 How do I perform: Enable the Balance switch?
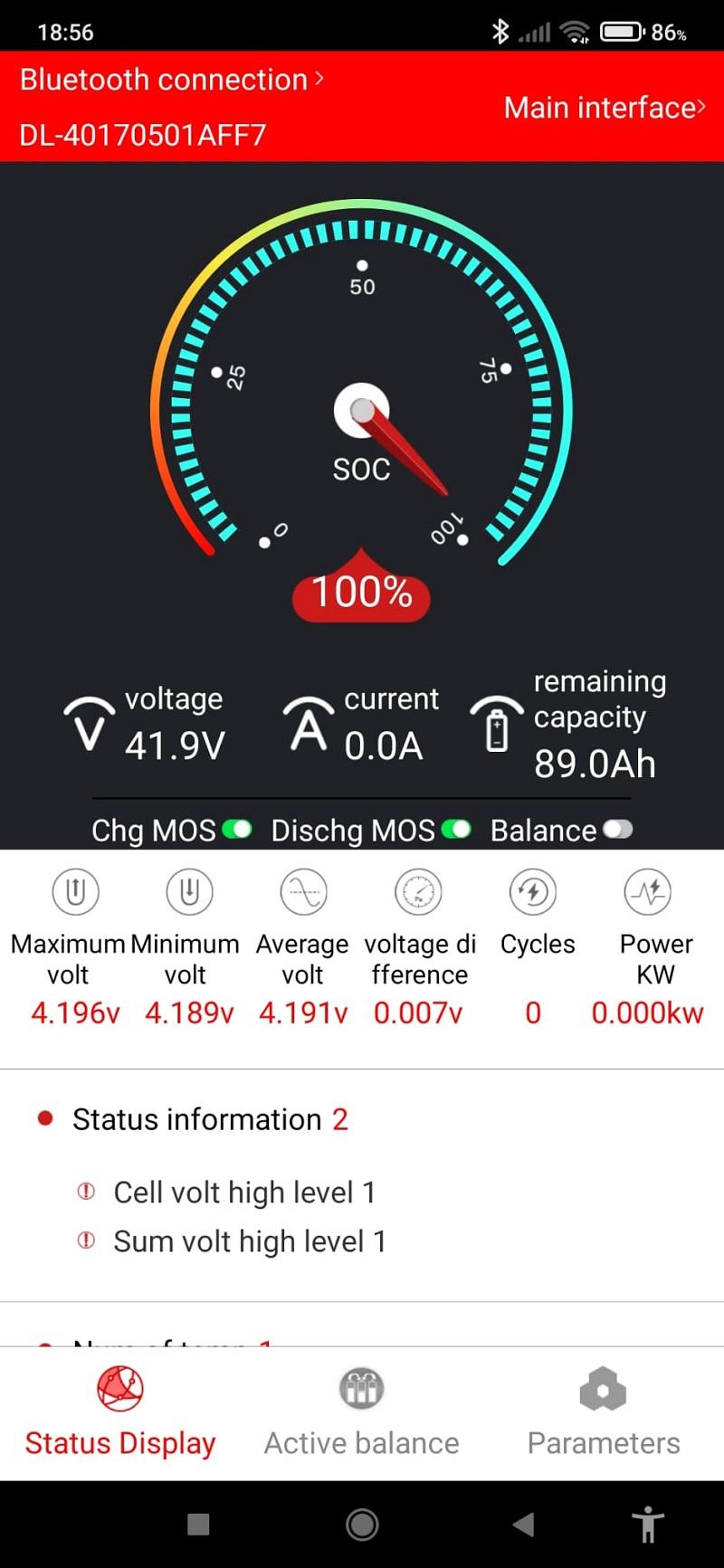click(x=618, y=830)
